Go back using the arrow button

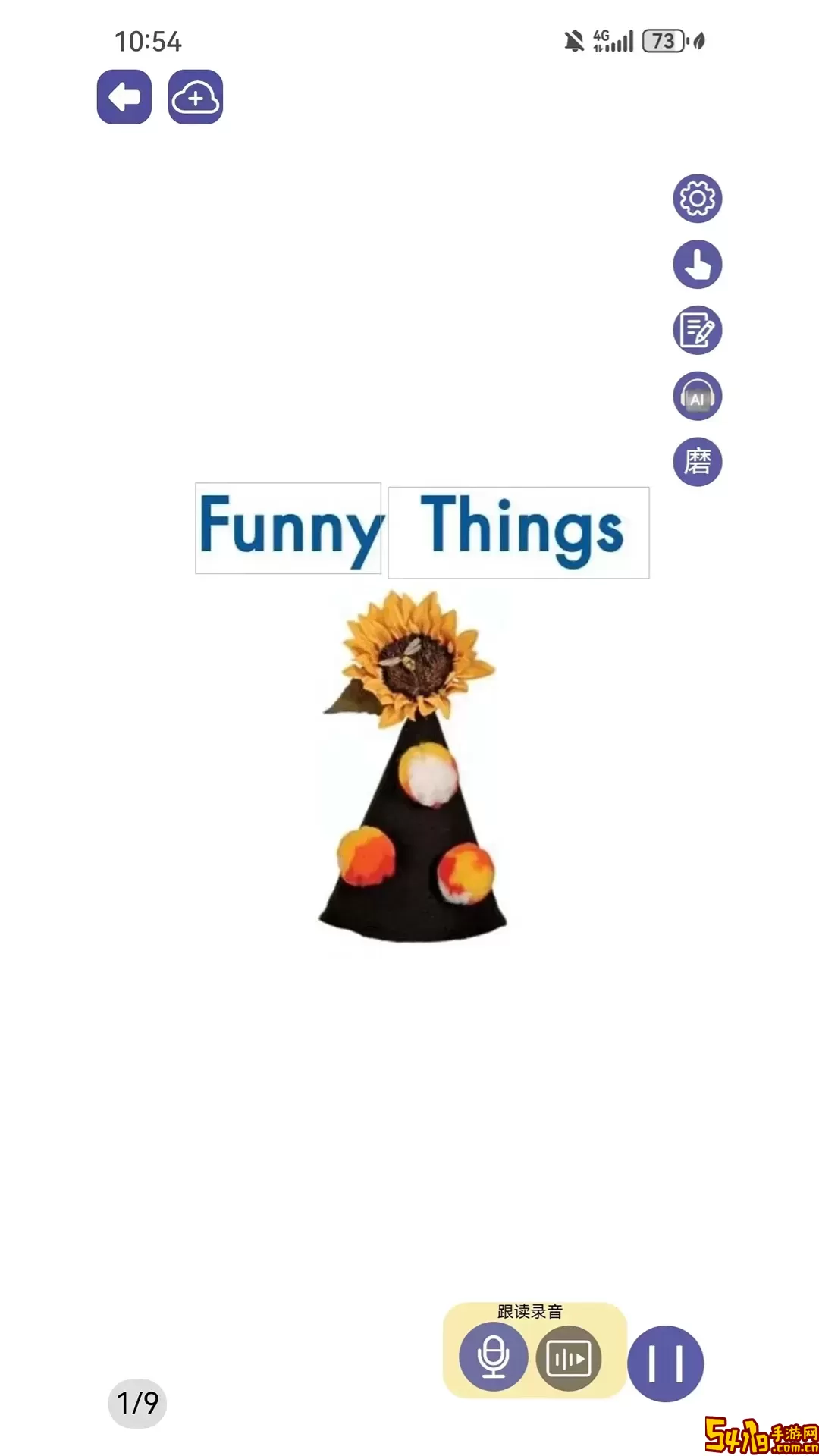click(x=124, y=97)
